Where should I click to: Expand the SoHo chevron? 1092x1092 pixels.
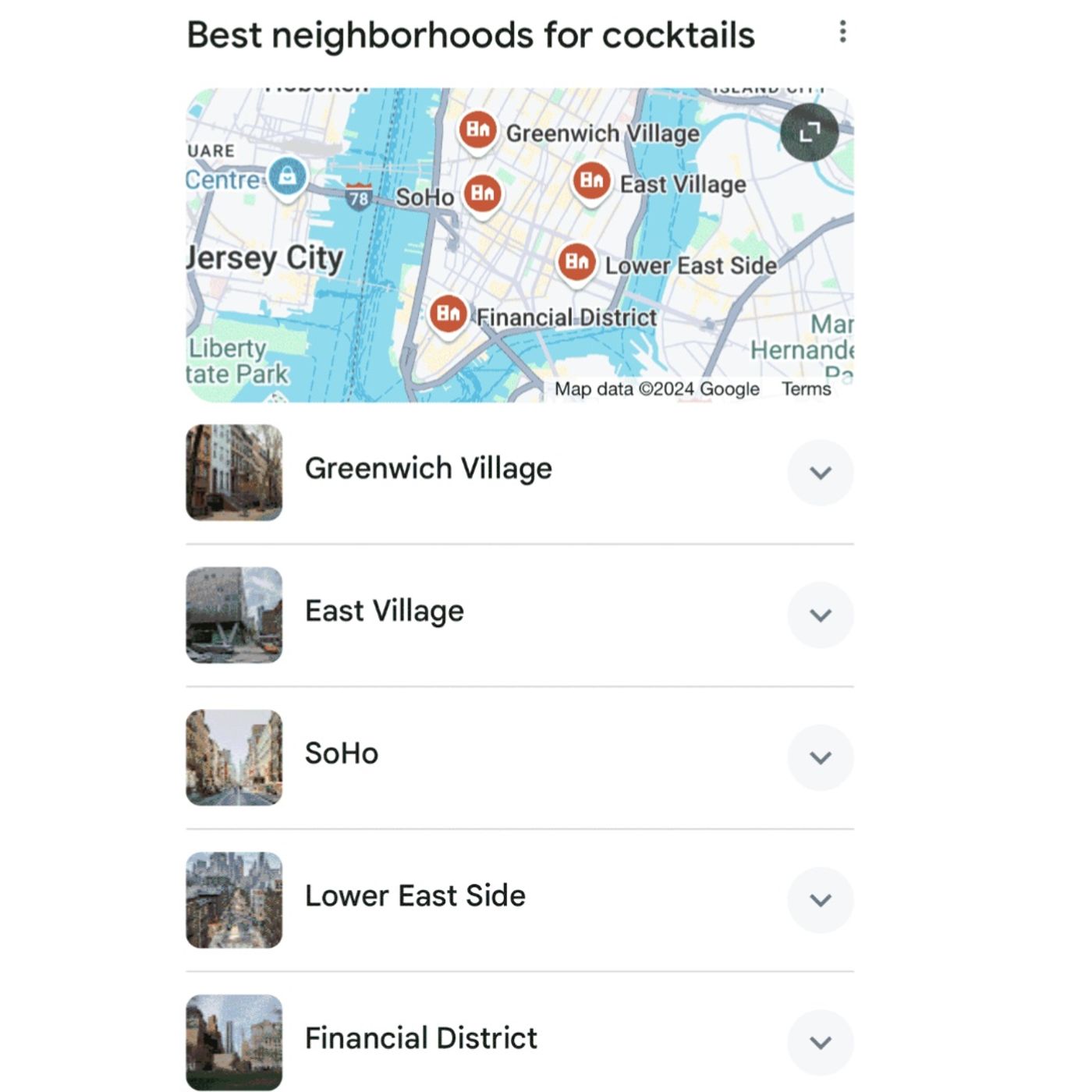click(820, 757)
